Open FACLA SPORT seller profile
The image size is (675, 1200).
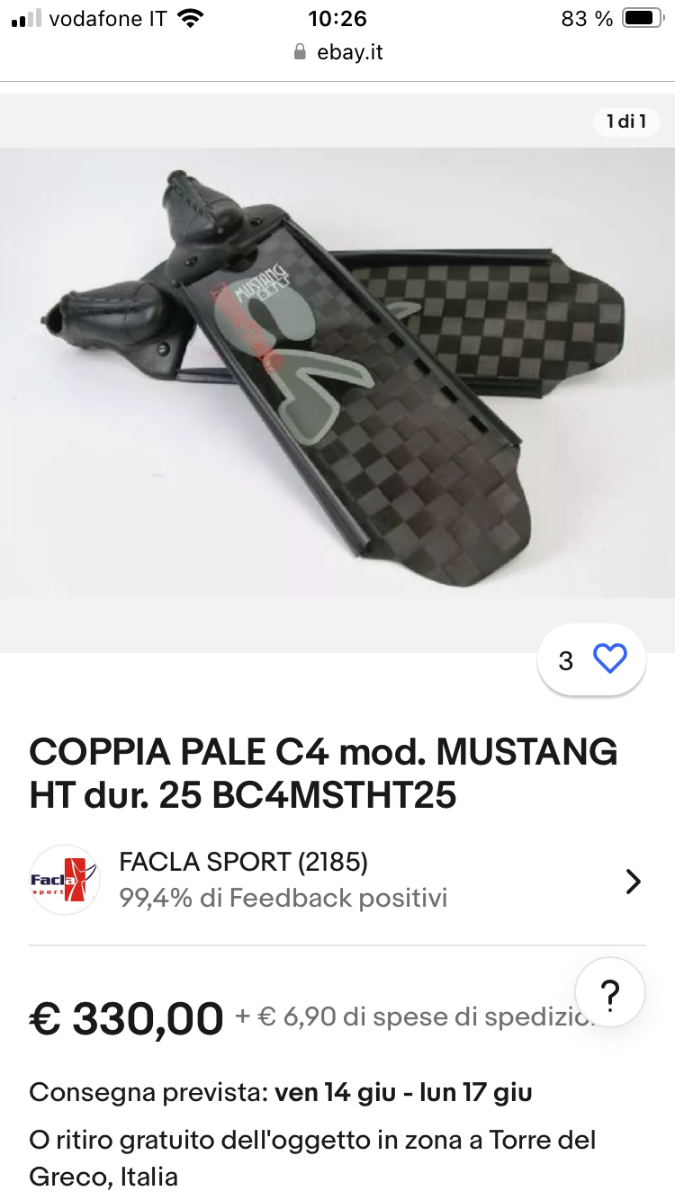pos(337,880)
